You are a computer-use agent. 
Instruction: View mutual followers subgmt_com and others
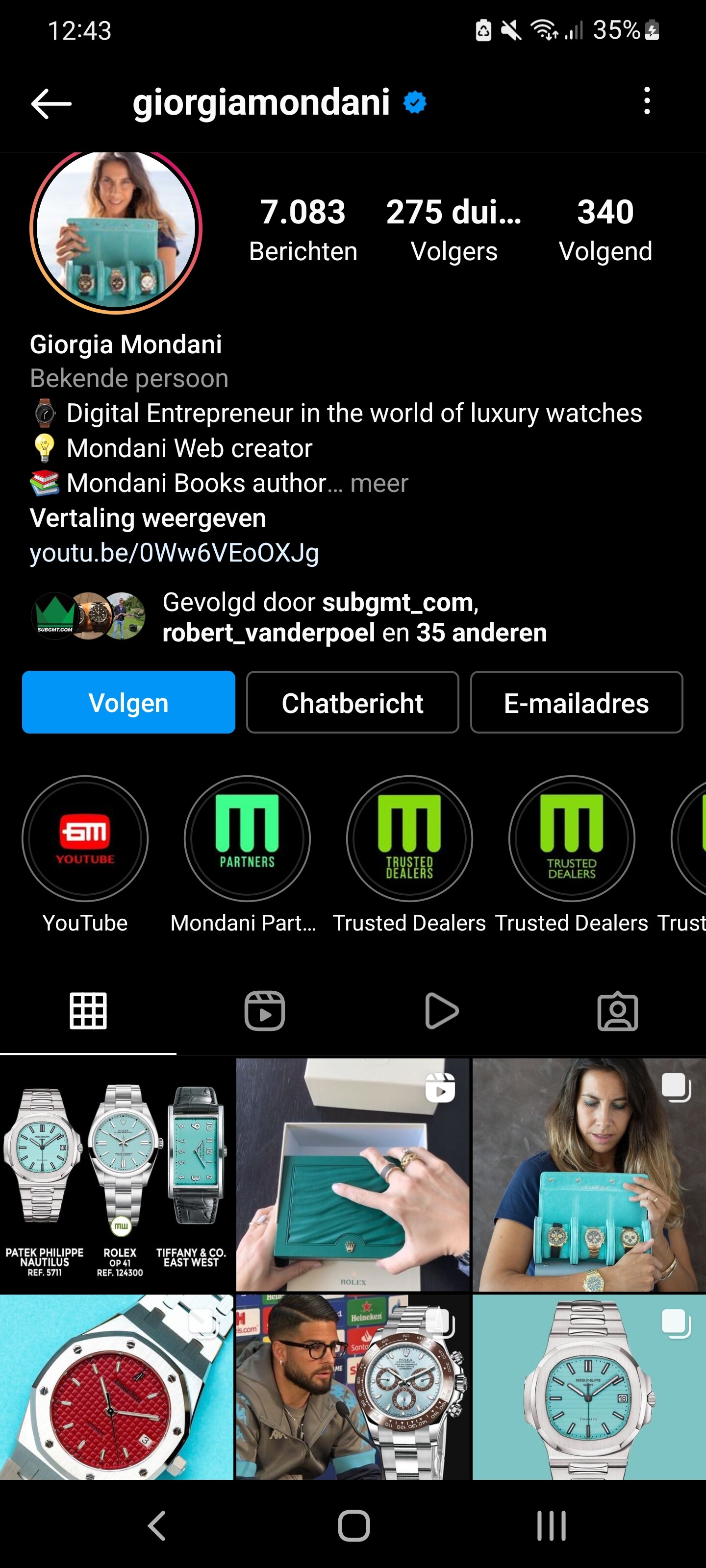(353, 617)
